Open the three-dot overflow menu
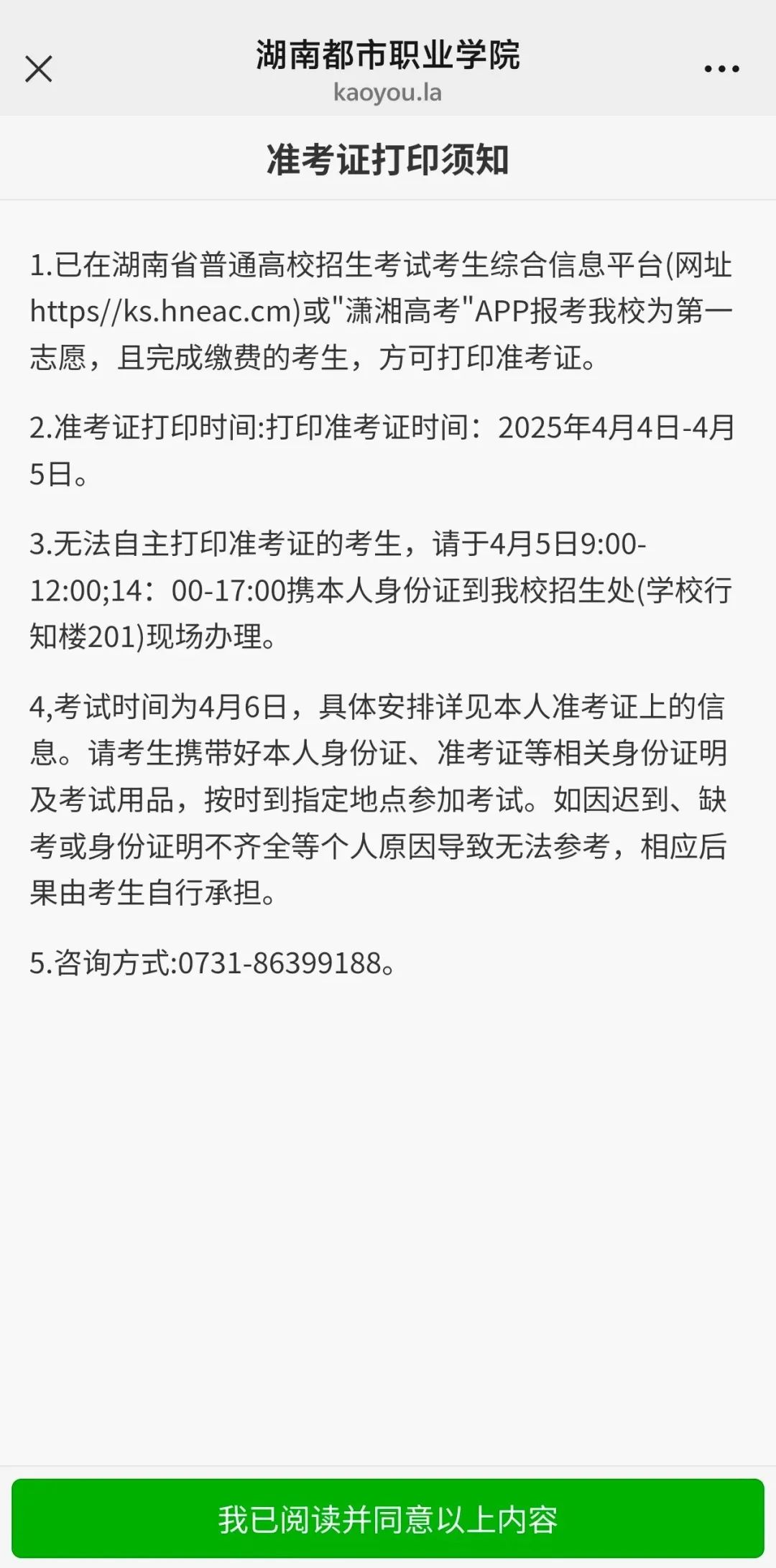This screenshot has height=1568, width=776. 721,69
